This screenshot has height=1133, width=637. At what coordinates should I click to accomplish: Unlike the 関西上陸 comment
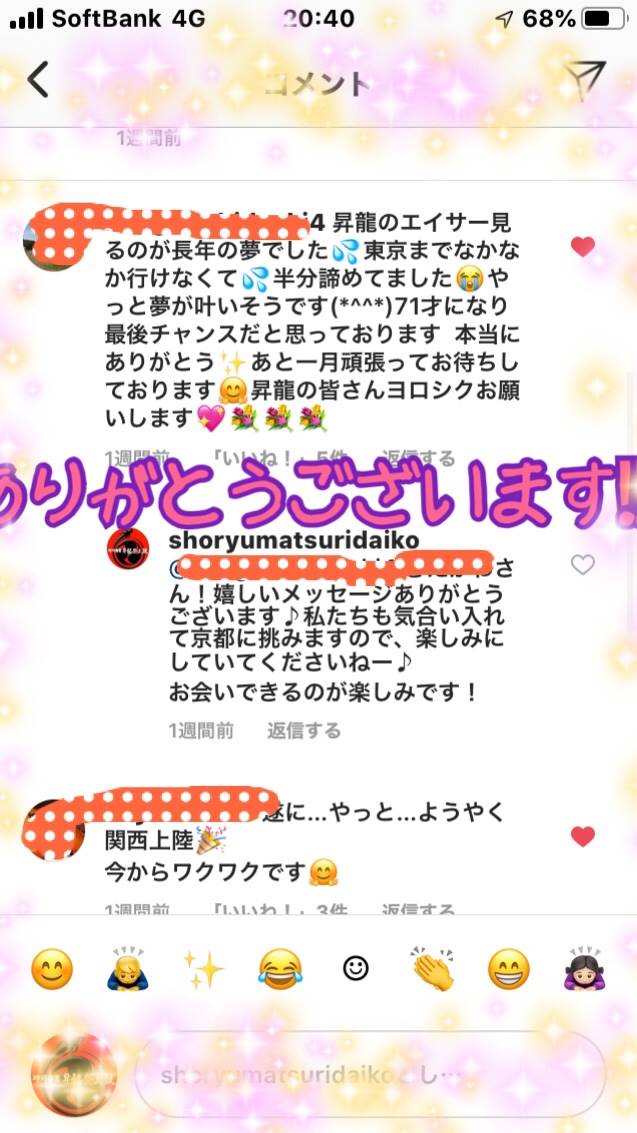(x=583, y=837)
